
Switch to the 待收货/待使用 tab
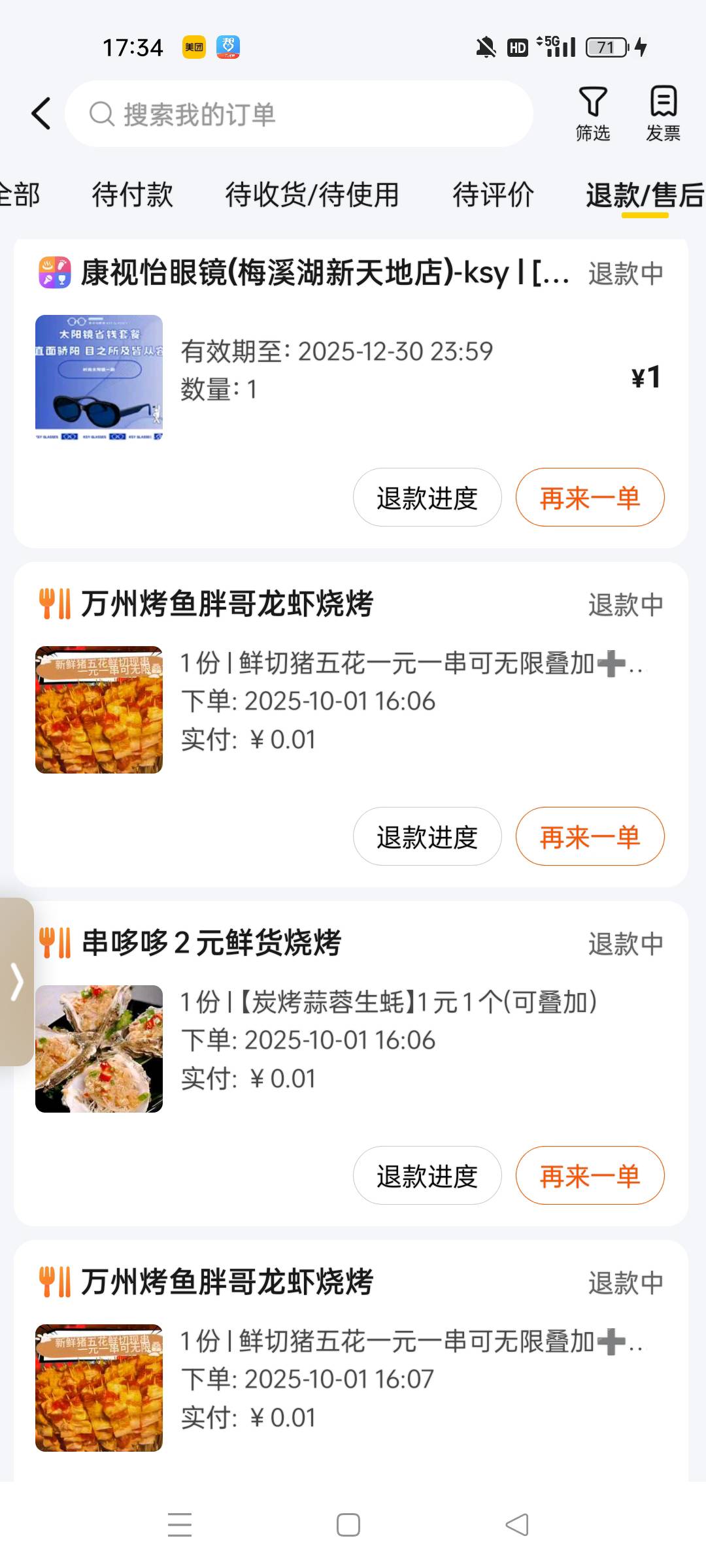pyautogui.click(x=312, y=195)
